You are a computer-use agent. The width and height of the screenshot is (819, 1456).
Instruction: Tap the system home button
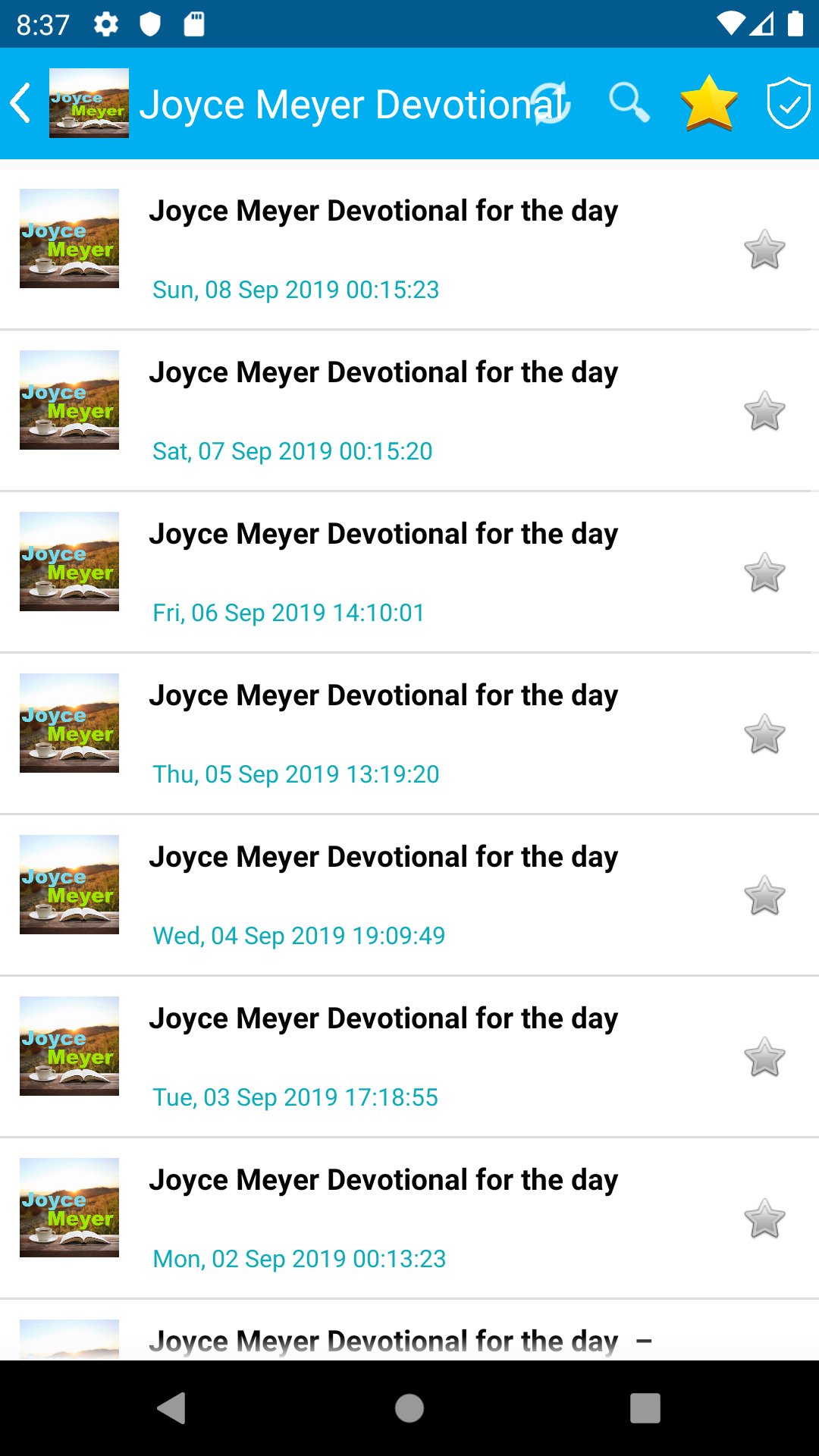click(409, 1408)
